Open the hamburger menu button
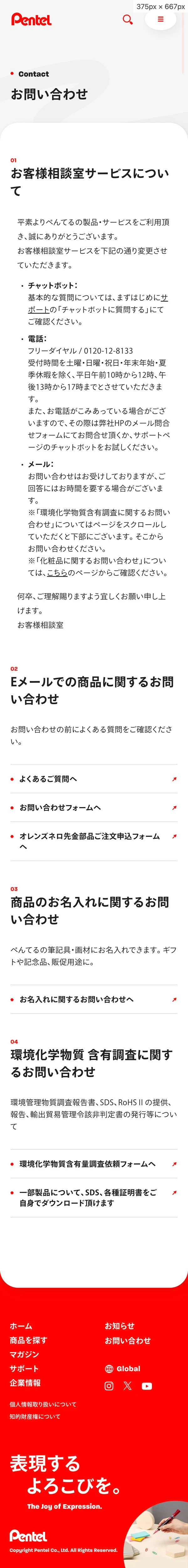The width and height of the screenshot is (188, 1568). point(161,19)
